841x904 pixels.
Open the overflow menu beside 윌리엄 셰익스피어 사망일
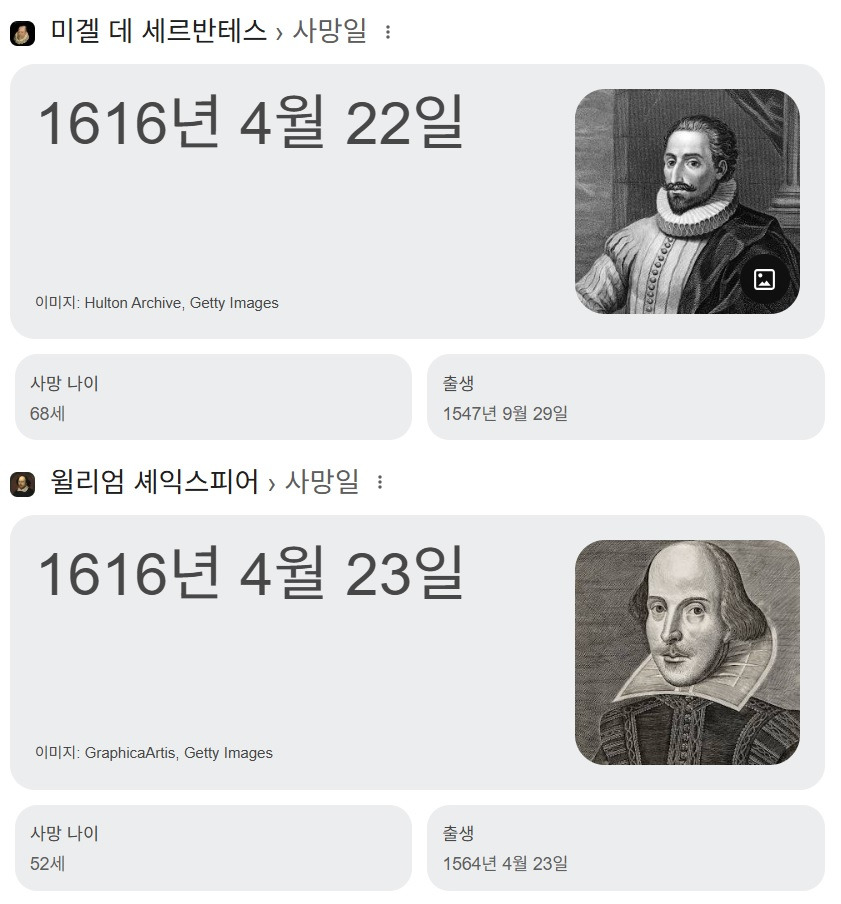(380, 482)
